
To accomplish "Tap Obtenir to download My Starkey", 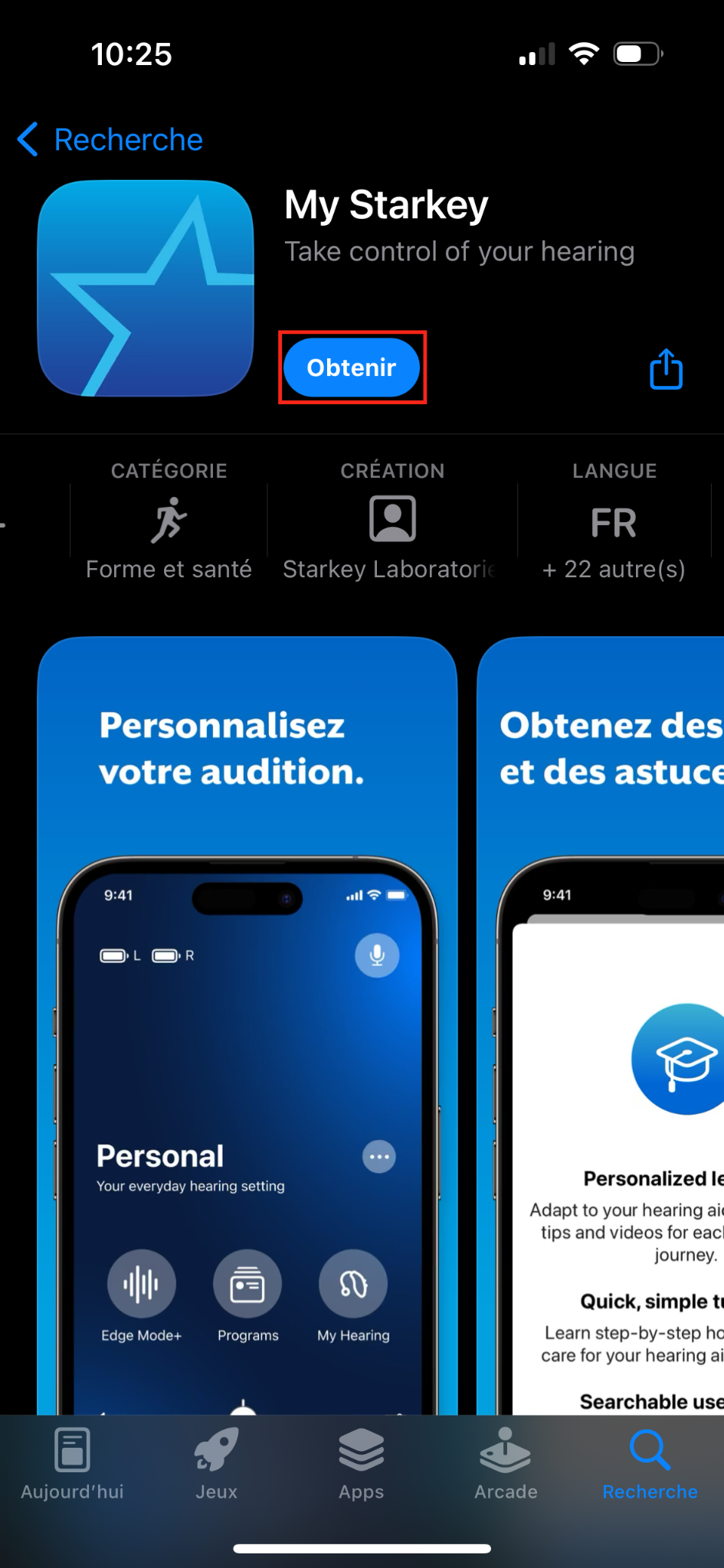I will pyautogui.click(x=352, y=367).
